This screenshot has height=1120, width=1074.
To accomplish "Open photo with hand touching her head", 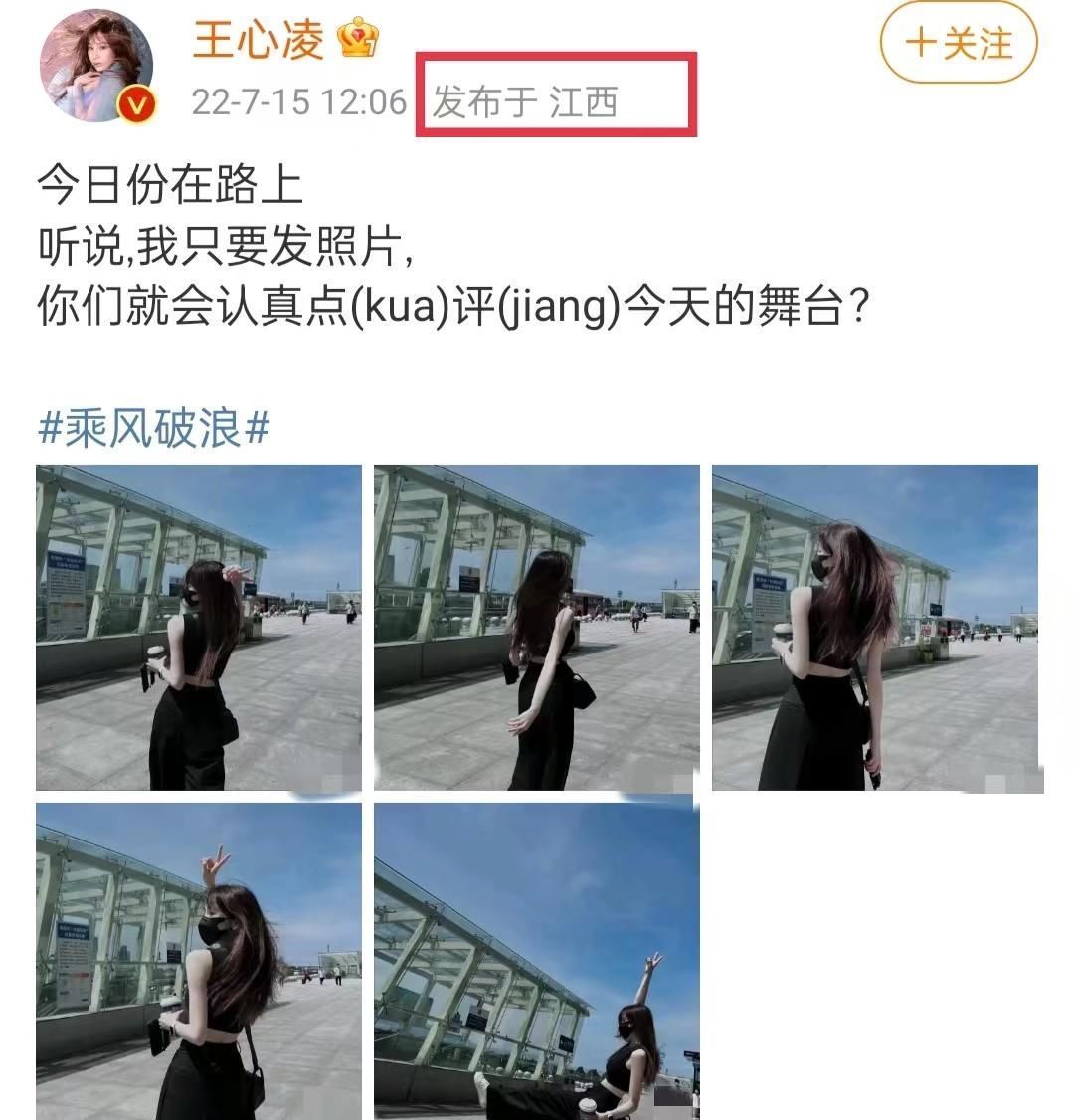I will point(199,628).
